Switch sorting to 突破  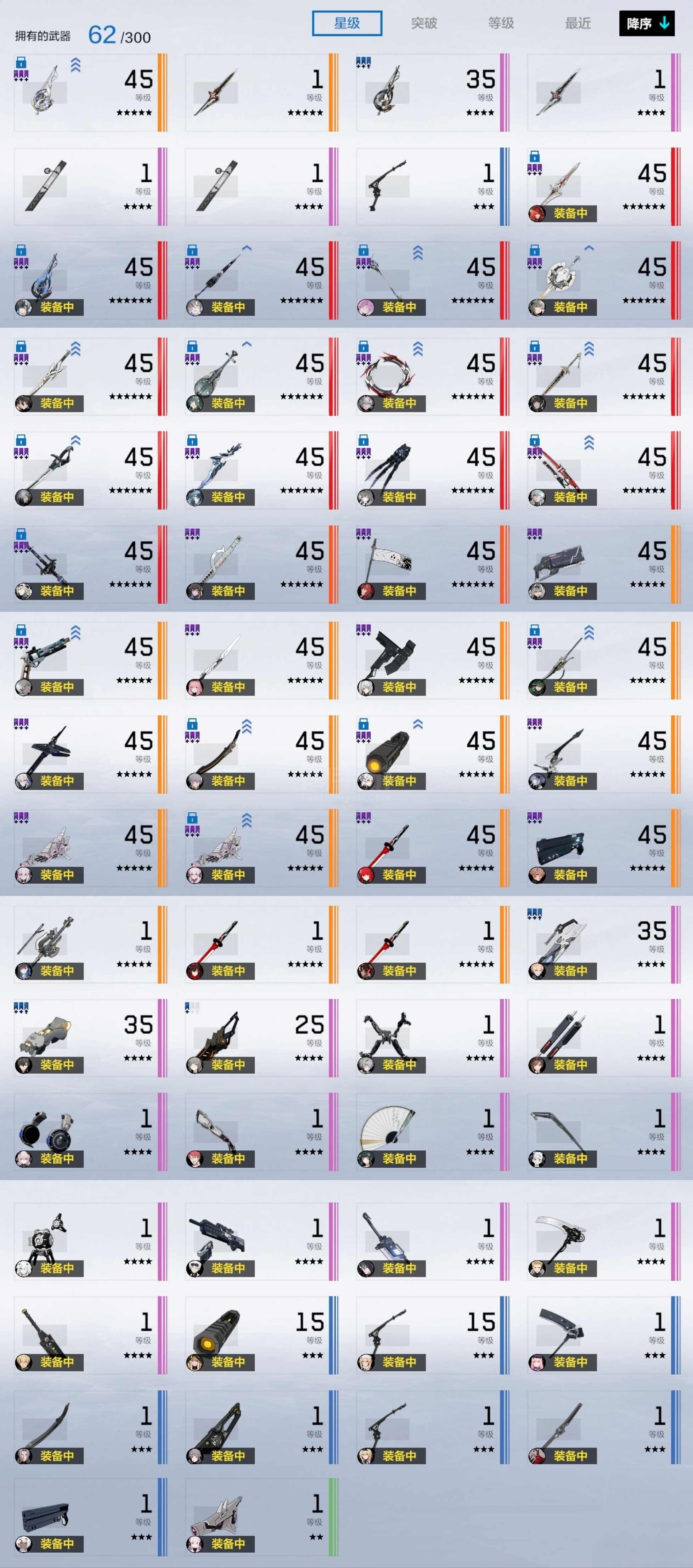pyautogui.click(x=424, y=23)
